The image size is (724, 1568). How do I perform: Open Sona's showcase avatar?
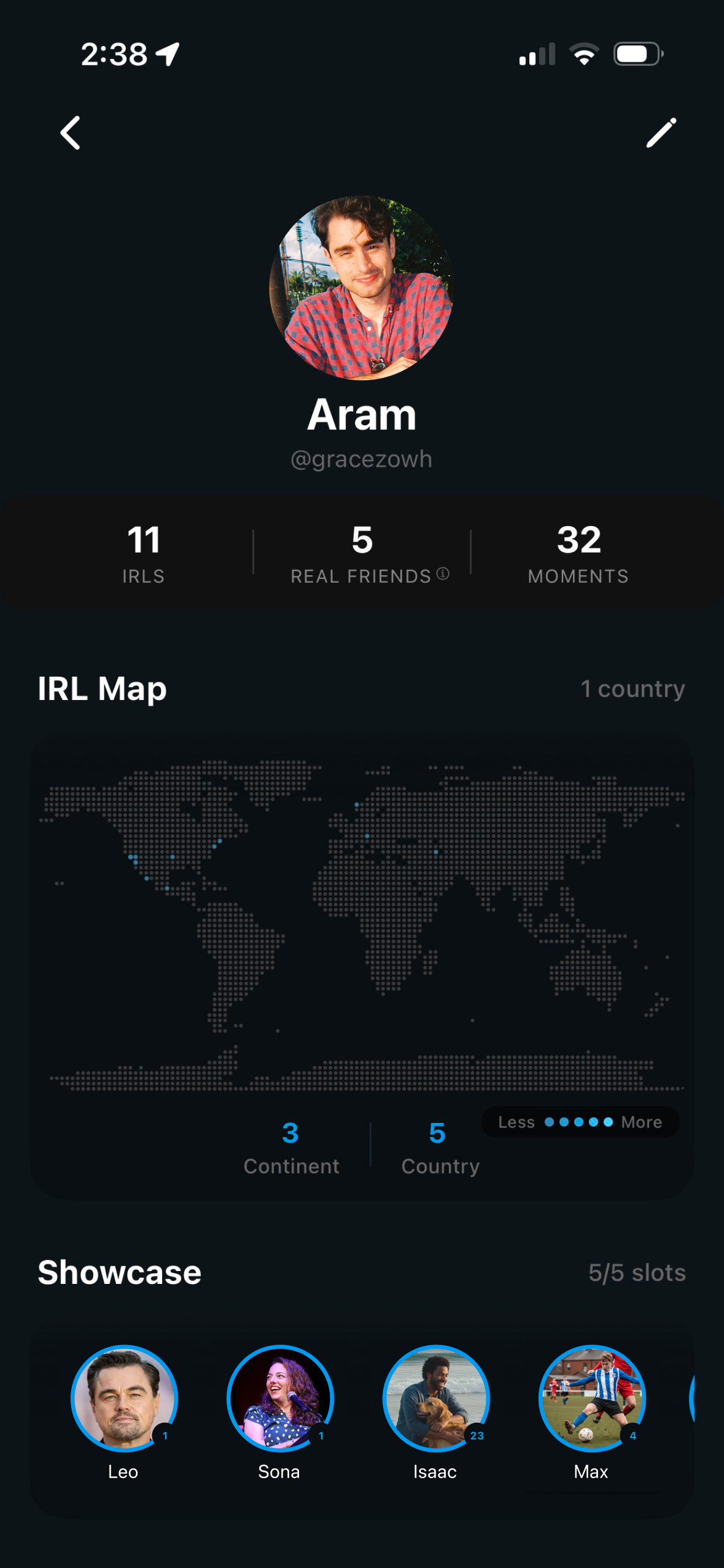(x=280, y=1398)
